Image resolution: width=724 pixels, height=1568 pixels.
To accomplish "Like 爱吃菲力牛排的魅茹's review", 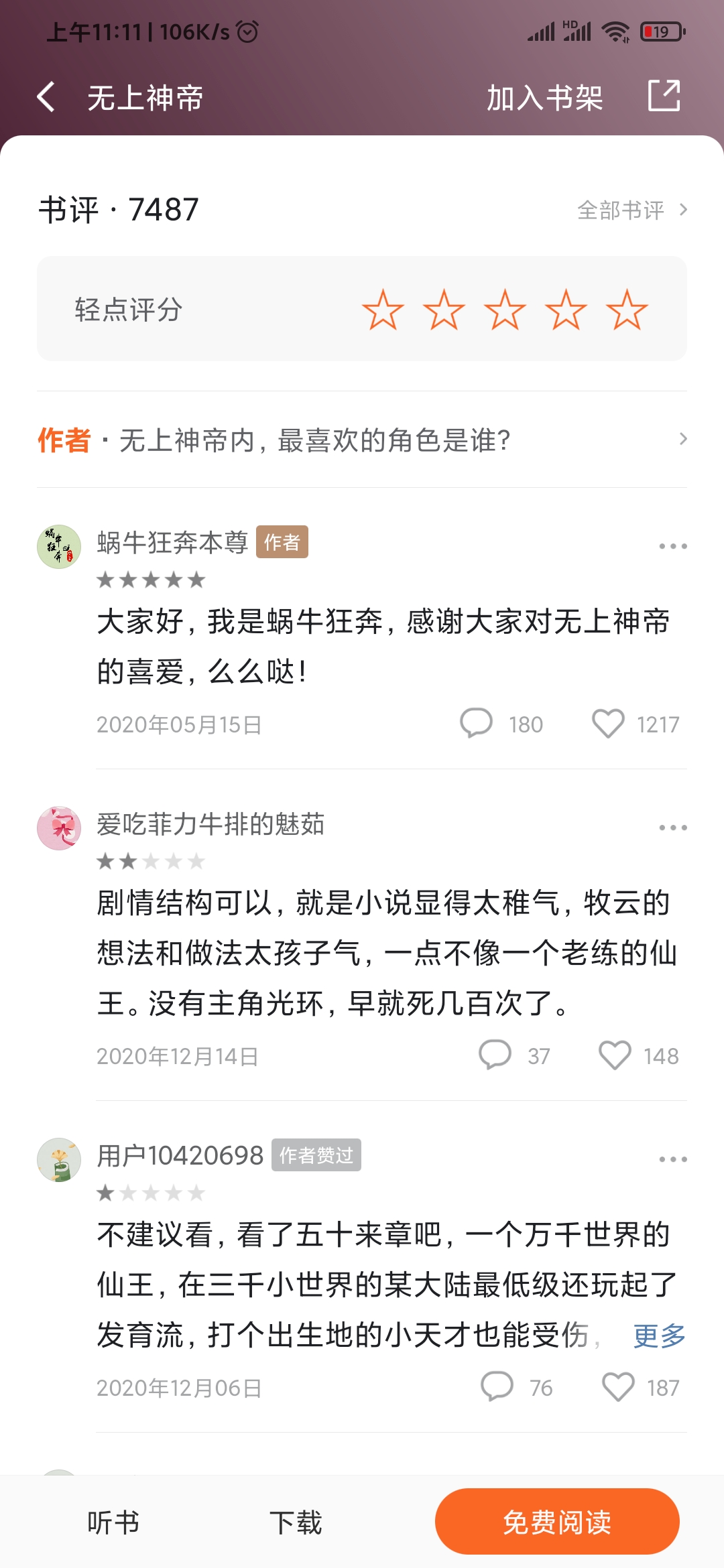I will pyautogui.click(x=615, y=1055).
